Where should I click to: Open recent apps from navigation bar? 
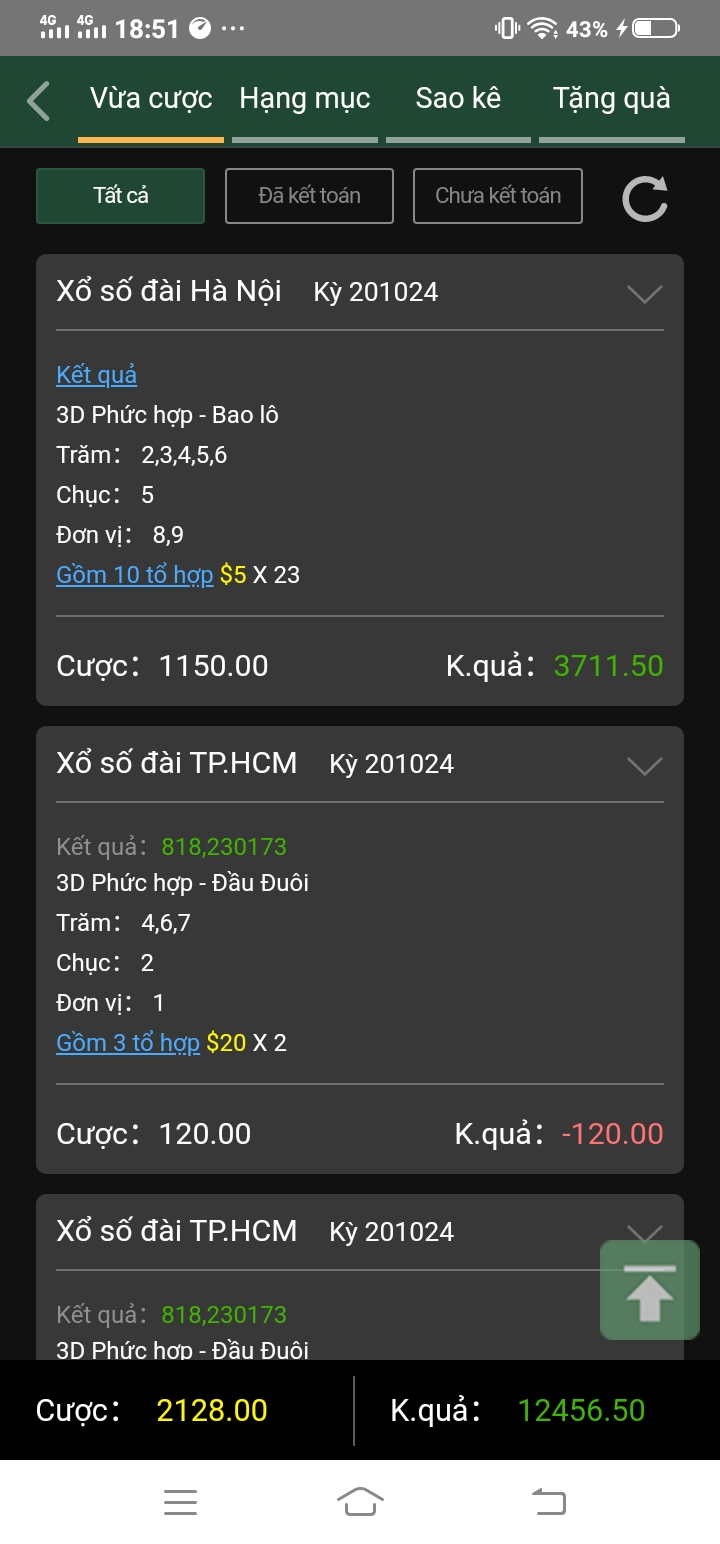[180, 1501]
